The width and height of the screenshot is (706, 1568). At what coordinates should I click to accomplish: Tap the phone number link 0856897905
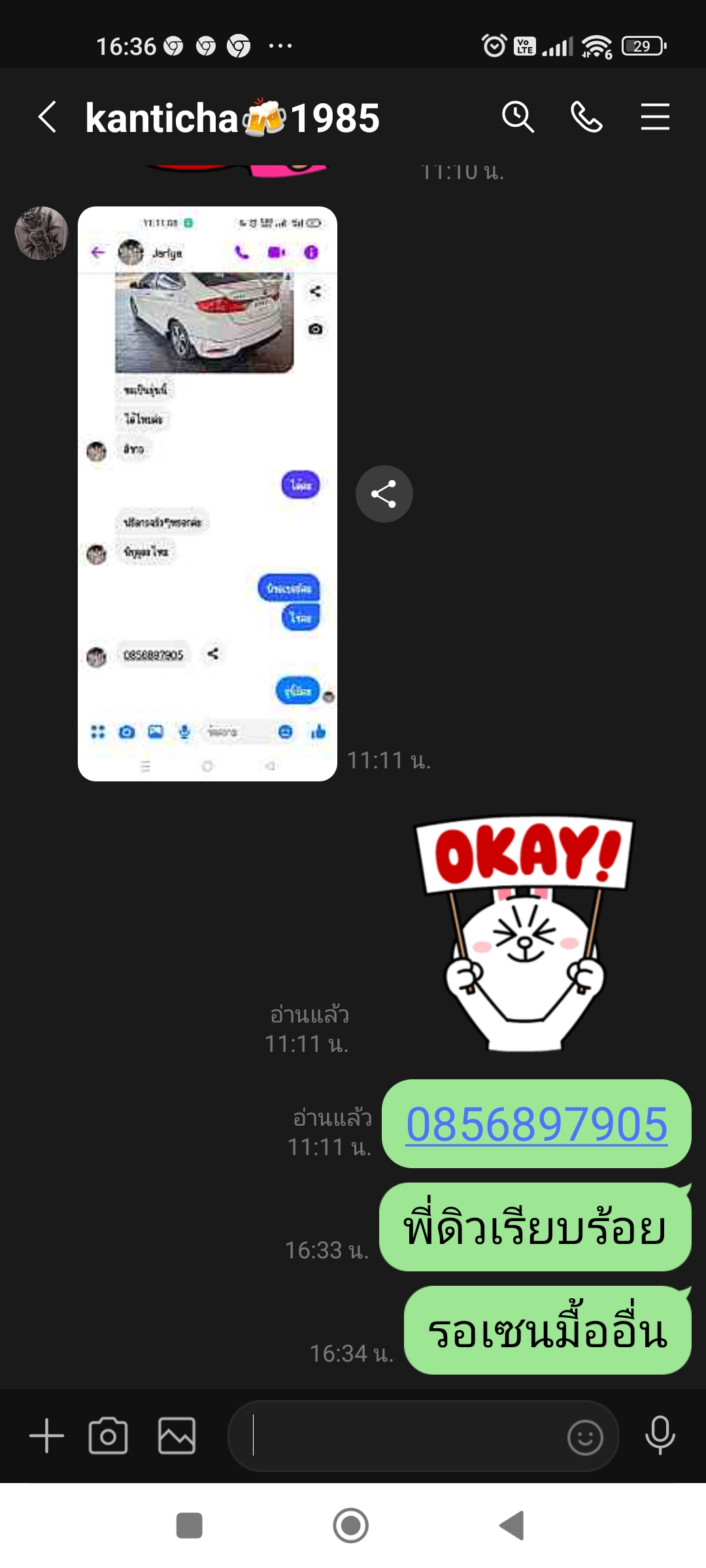[x=537, y=1124]
